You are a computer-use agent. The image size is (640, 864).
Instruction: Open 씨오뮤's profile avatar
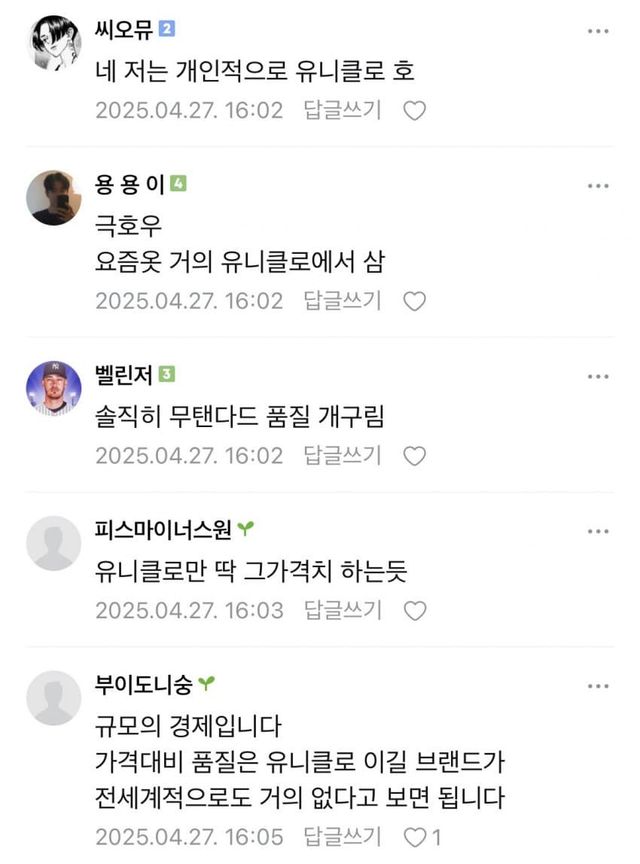pos(53,43)
